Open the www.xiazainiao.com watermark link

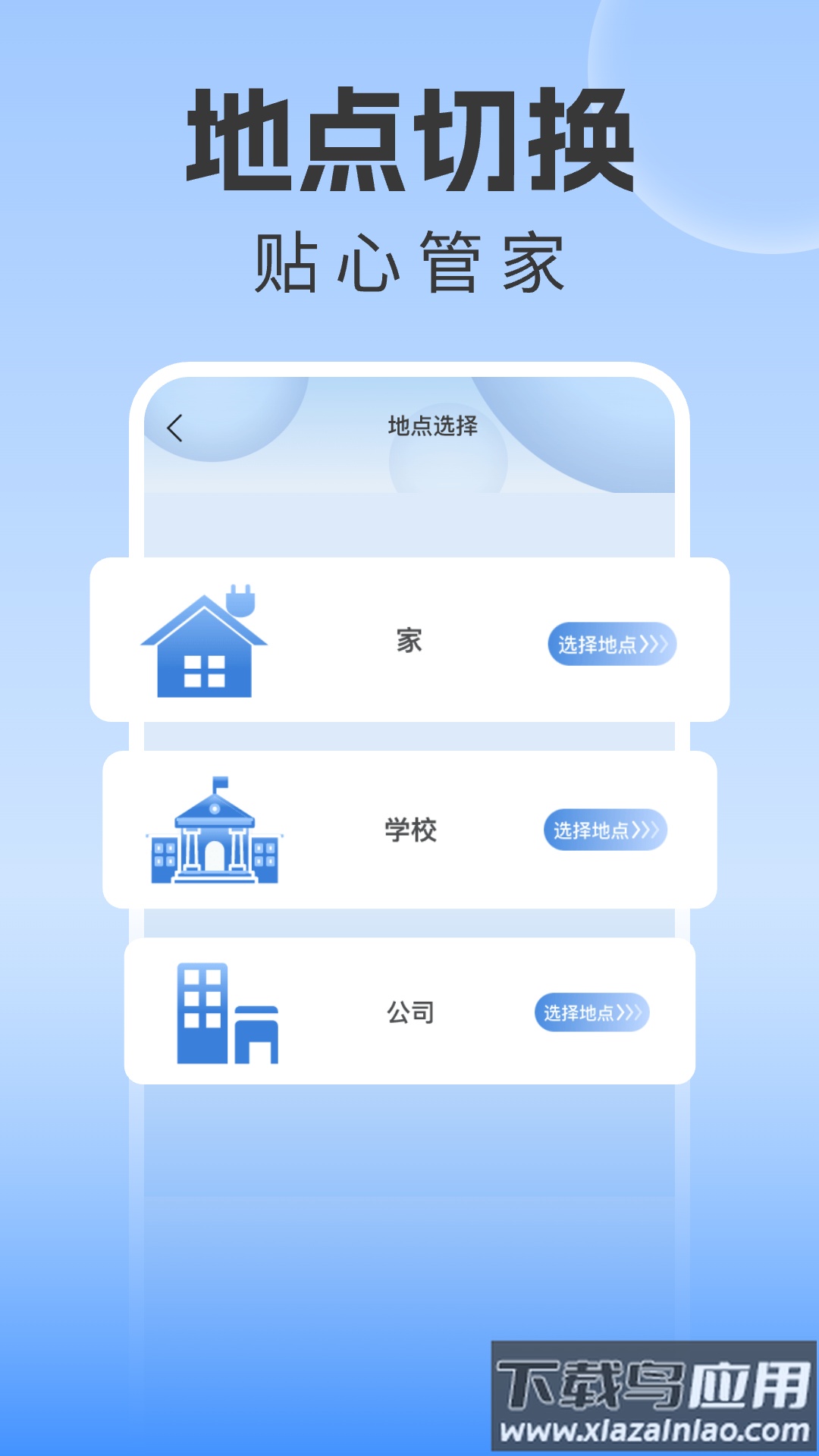coord(652,1429)
